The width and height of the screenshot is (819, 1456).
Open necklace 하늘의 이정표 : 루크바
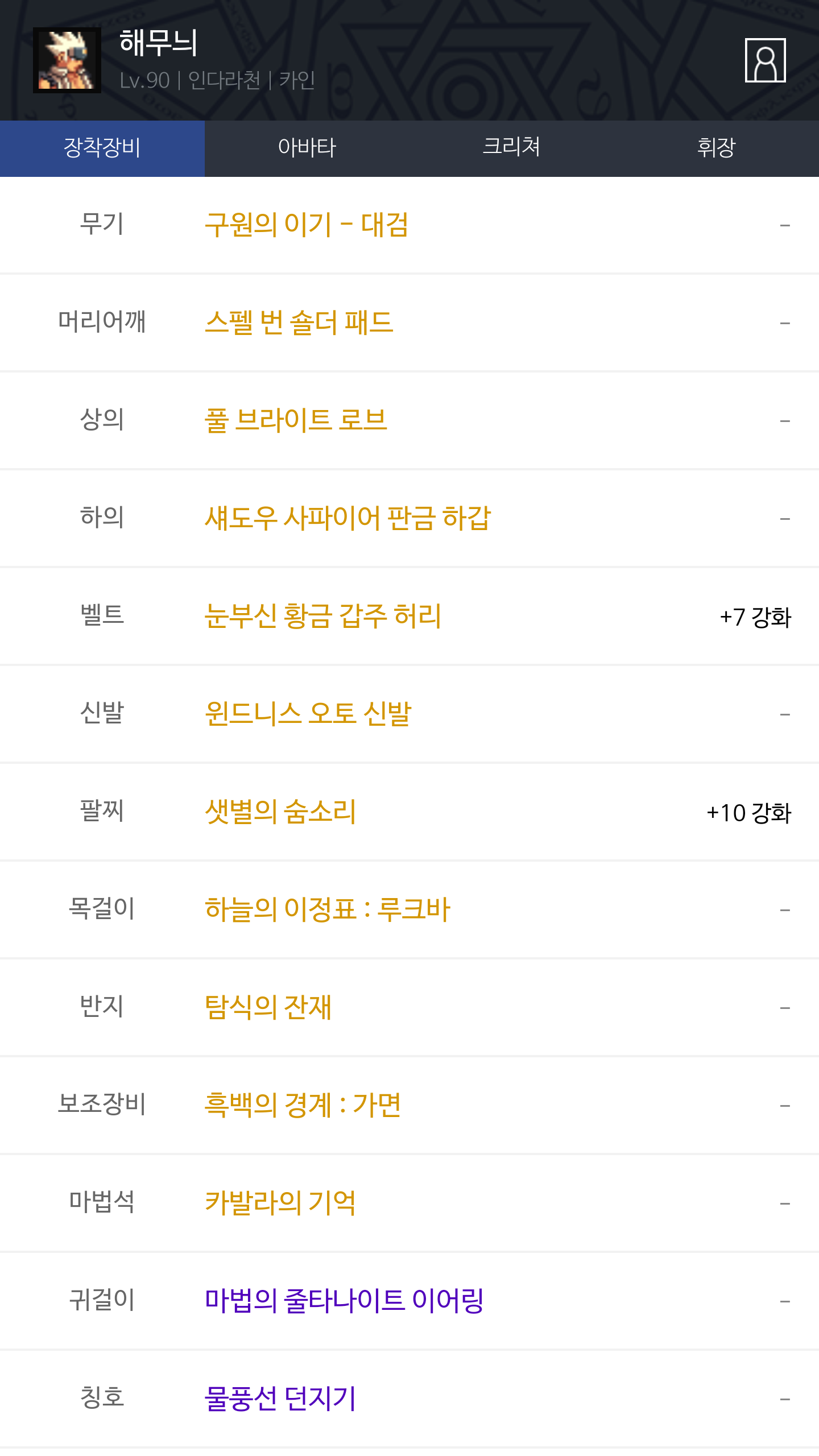tap(328, 909)
